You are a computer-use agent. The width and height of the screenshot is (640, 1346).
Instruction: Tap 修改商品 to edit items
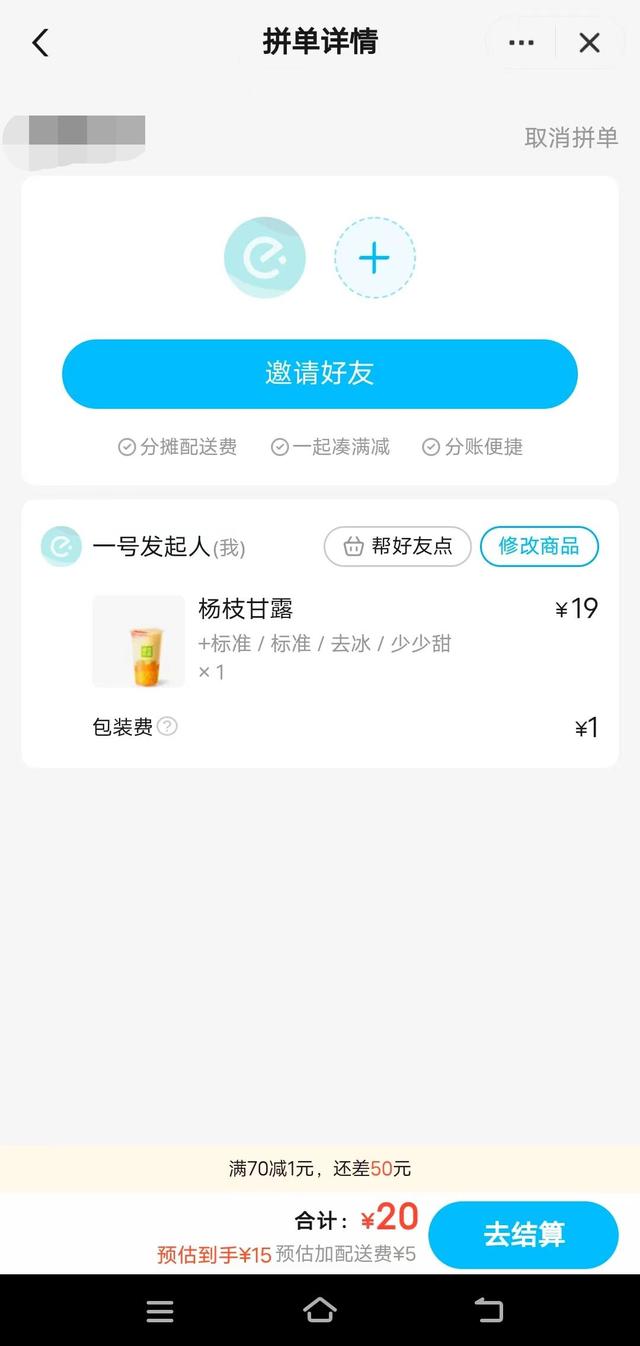(x=539, y=546)
